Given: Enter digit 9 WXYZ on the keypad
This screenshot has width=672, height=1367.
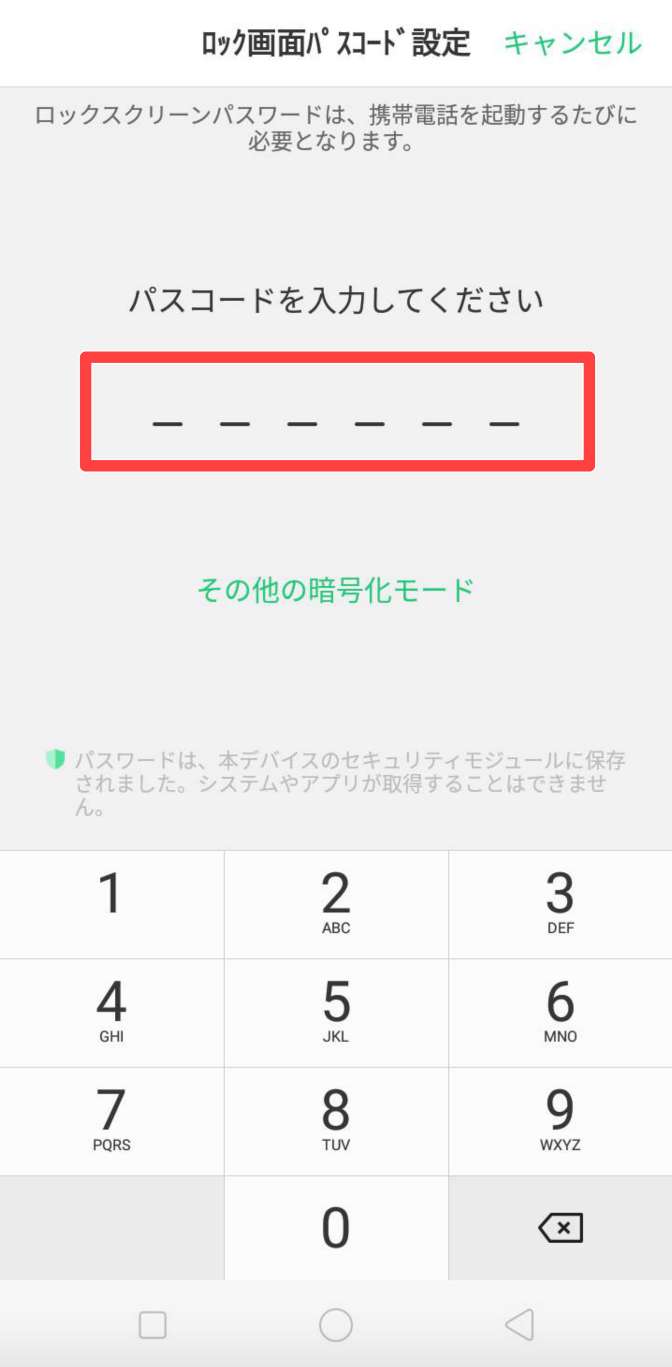Looking at the screenshot, I should click(560, 1120).
